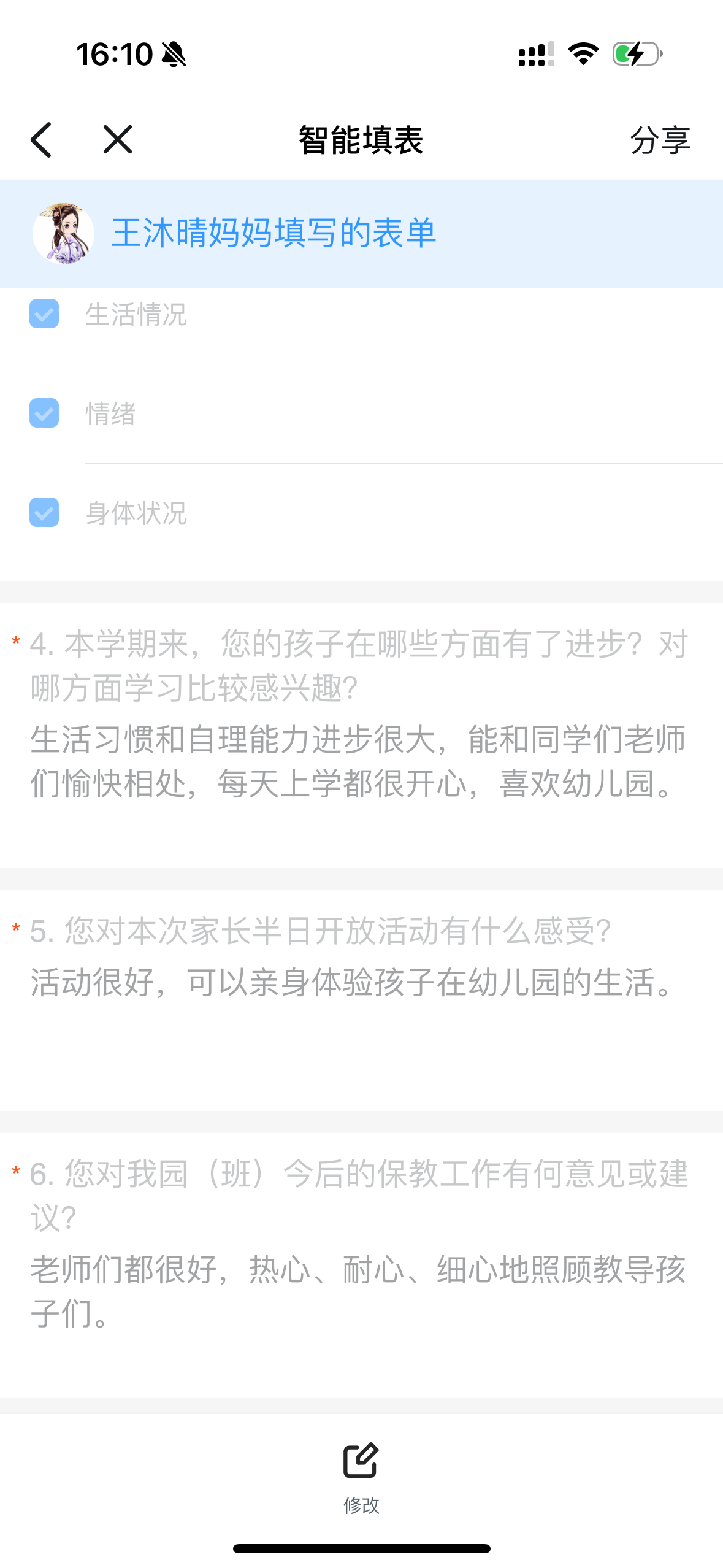Tap 修改 to modify the form

pyautogui.click(x=362, y=1504)
